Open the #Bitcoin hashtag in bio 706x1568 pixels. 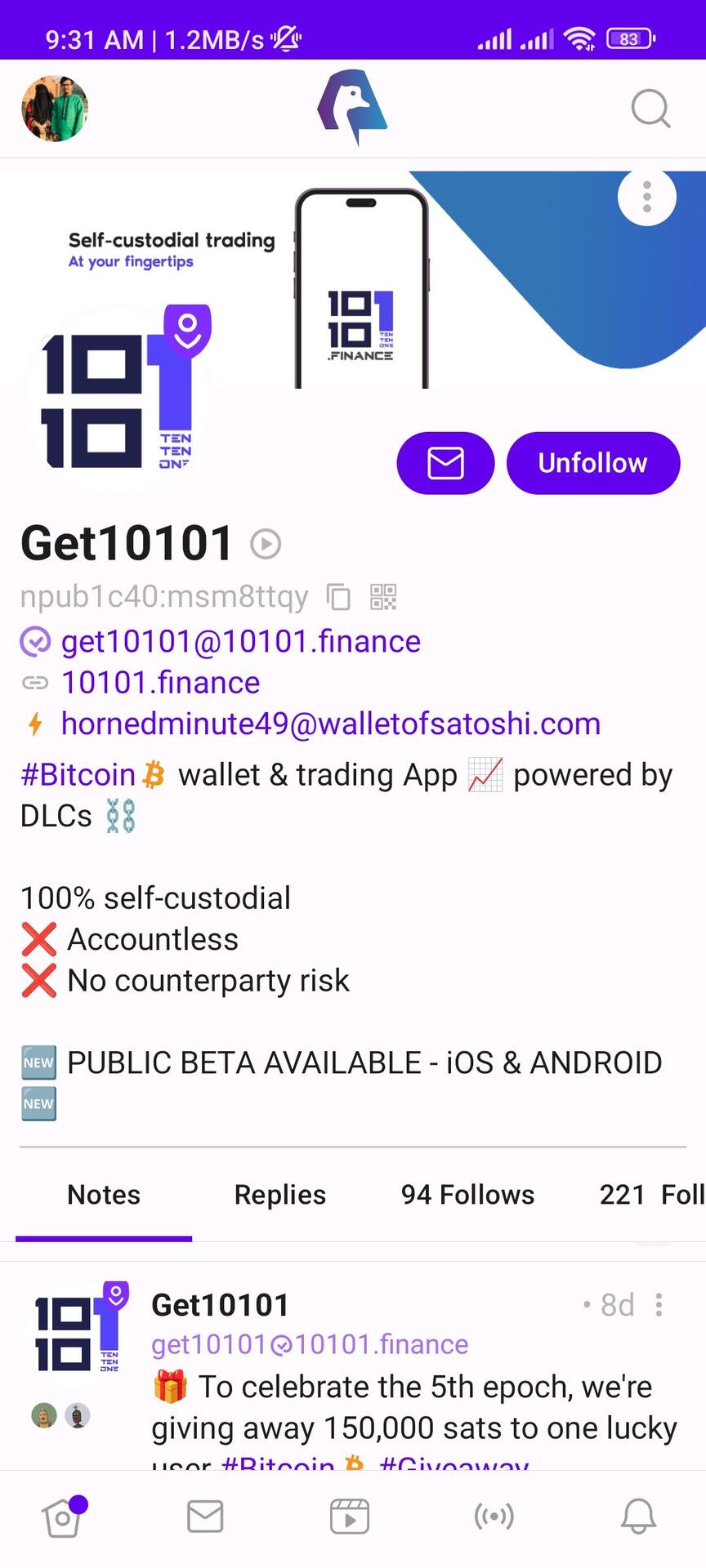78,774
